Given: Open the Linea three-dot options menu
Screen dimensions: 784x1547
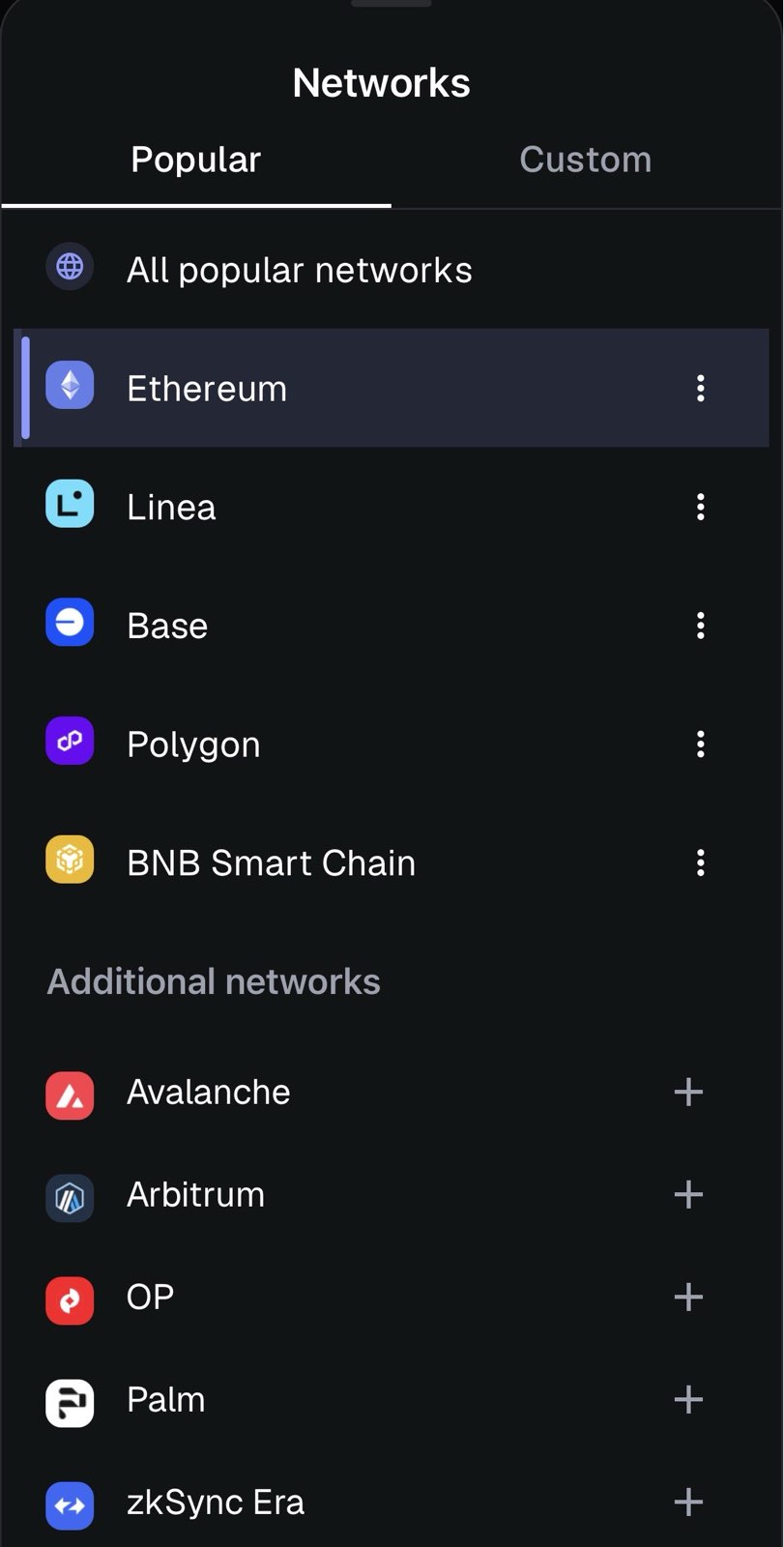Looking at the screenshot, I should click(700, 506).
